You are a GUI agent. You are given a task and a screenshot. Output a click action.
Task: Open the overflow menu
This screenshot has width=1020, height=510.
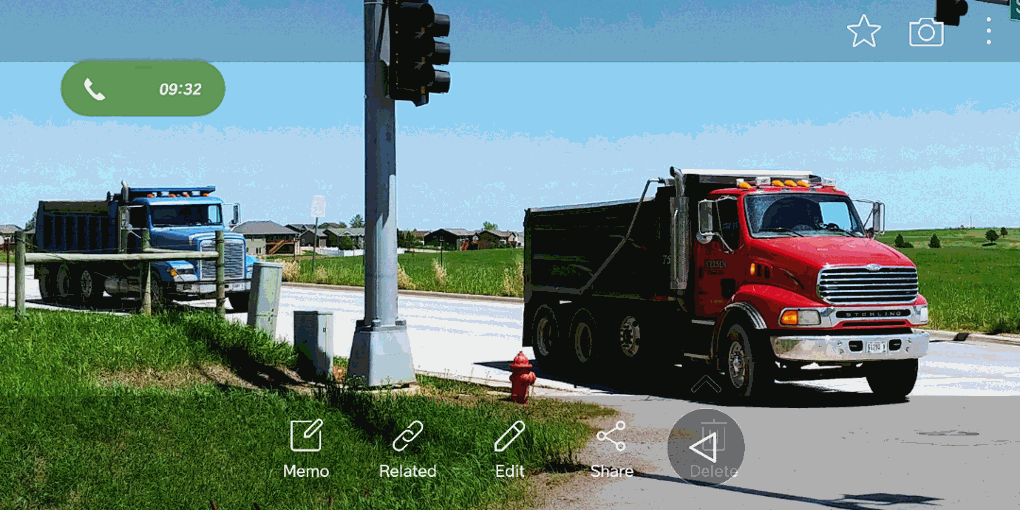click(988, 32)
